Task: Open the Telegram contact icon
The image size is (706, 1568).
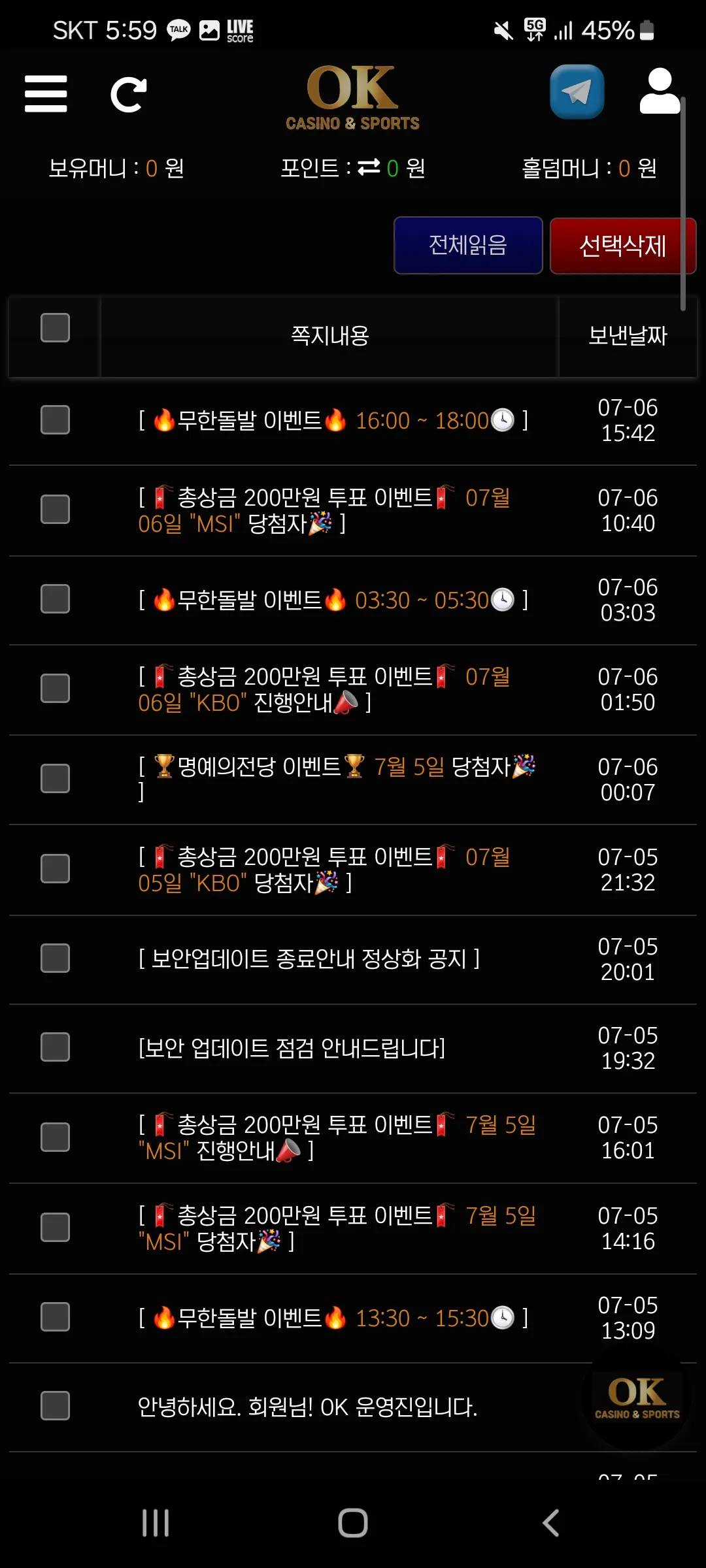Action: [577, 91]
